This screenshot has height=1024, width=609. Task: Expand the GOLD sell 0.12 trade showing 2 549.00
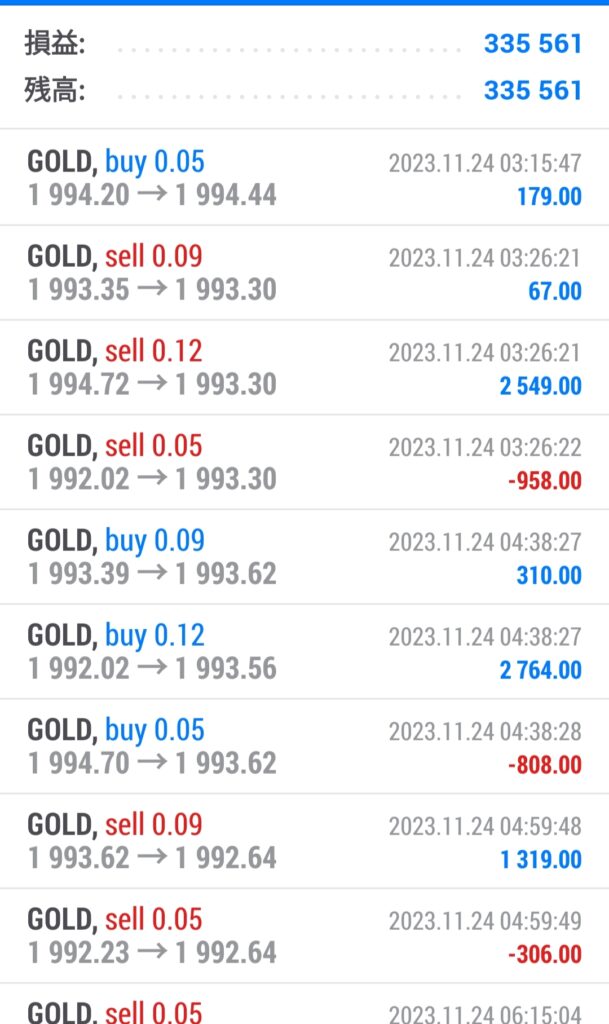[x=304, y=367]
